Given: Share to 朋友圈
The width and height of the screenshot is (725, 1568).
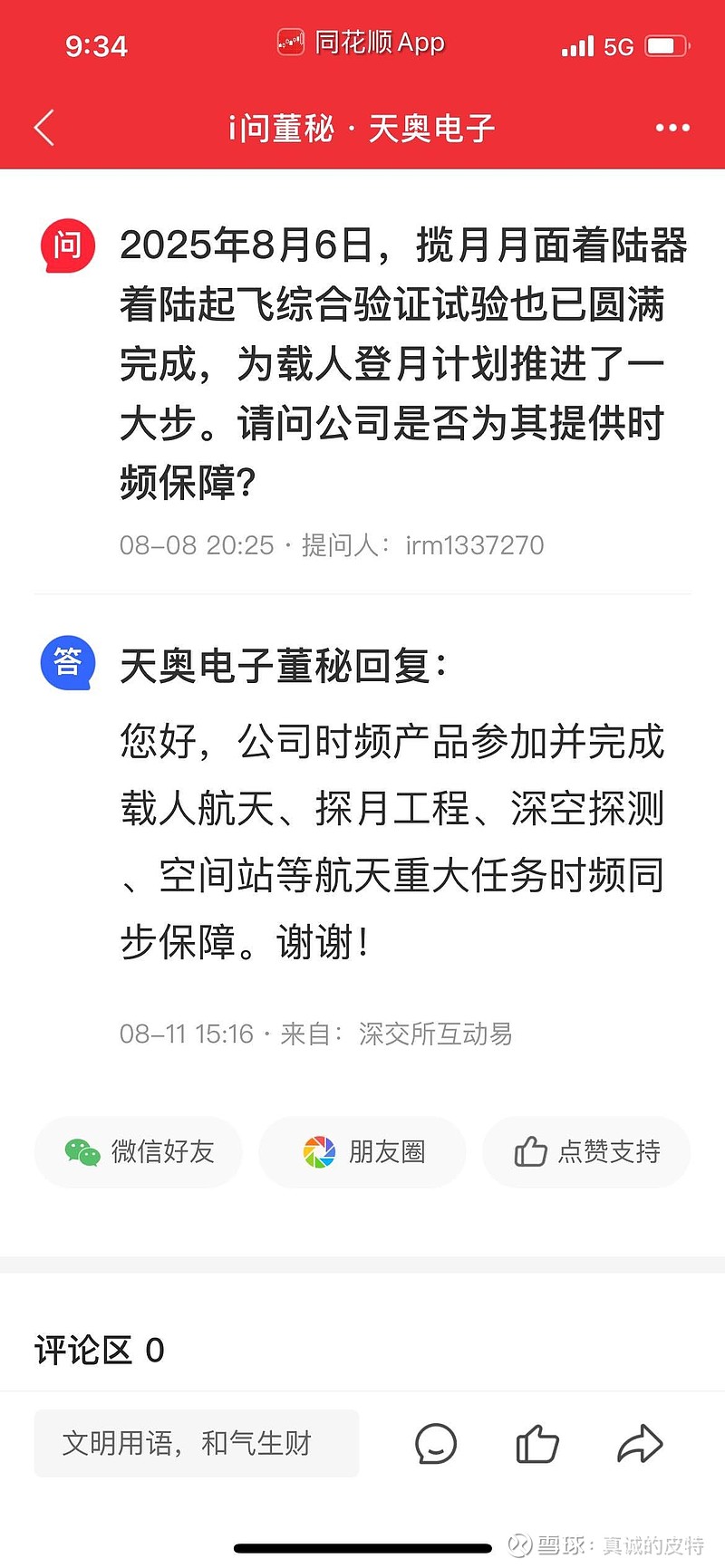Looking at the screenshot, I should (362, 1152).
